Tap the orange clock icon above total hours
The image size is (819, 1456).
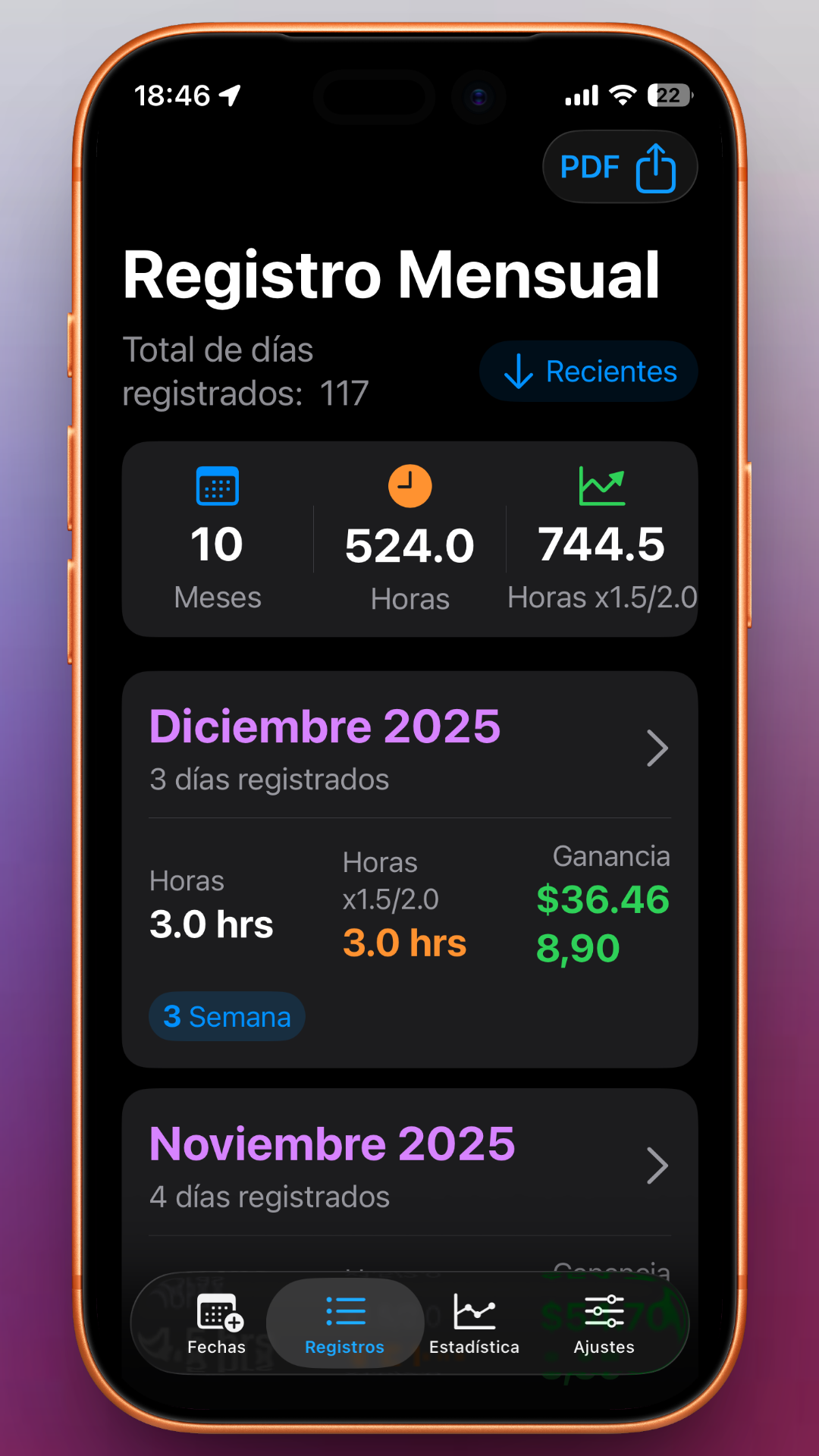(x=409, y=485)
